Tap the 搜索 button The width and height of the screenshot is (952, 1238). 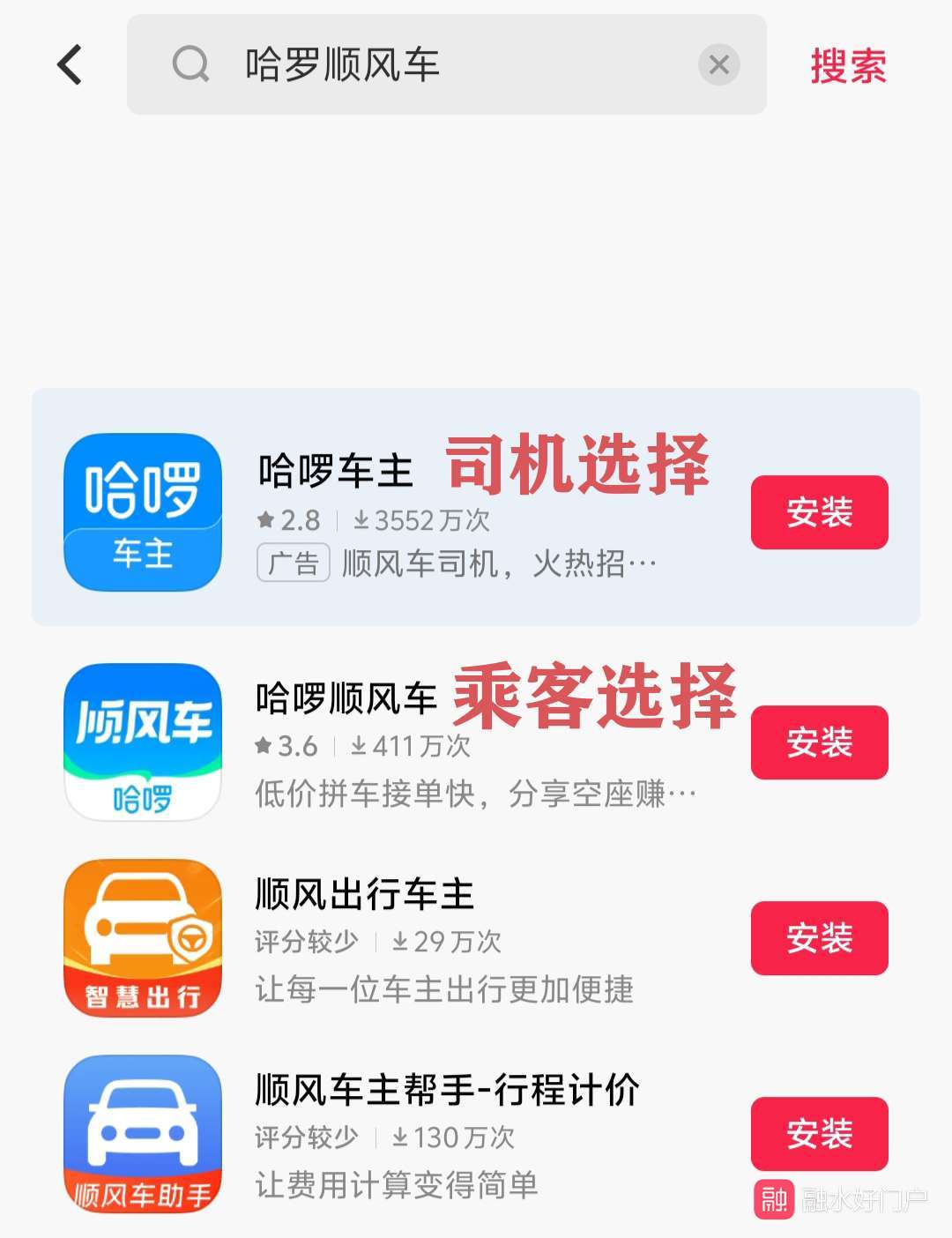click(848, 66)
